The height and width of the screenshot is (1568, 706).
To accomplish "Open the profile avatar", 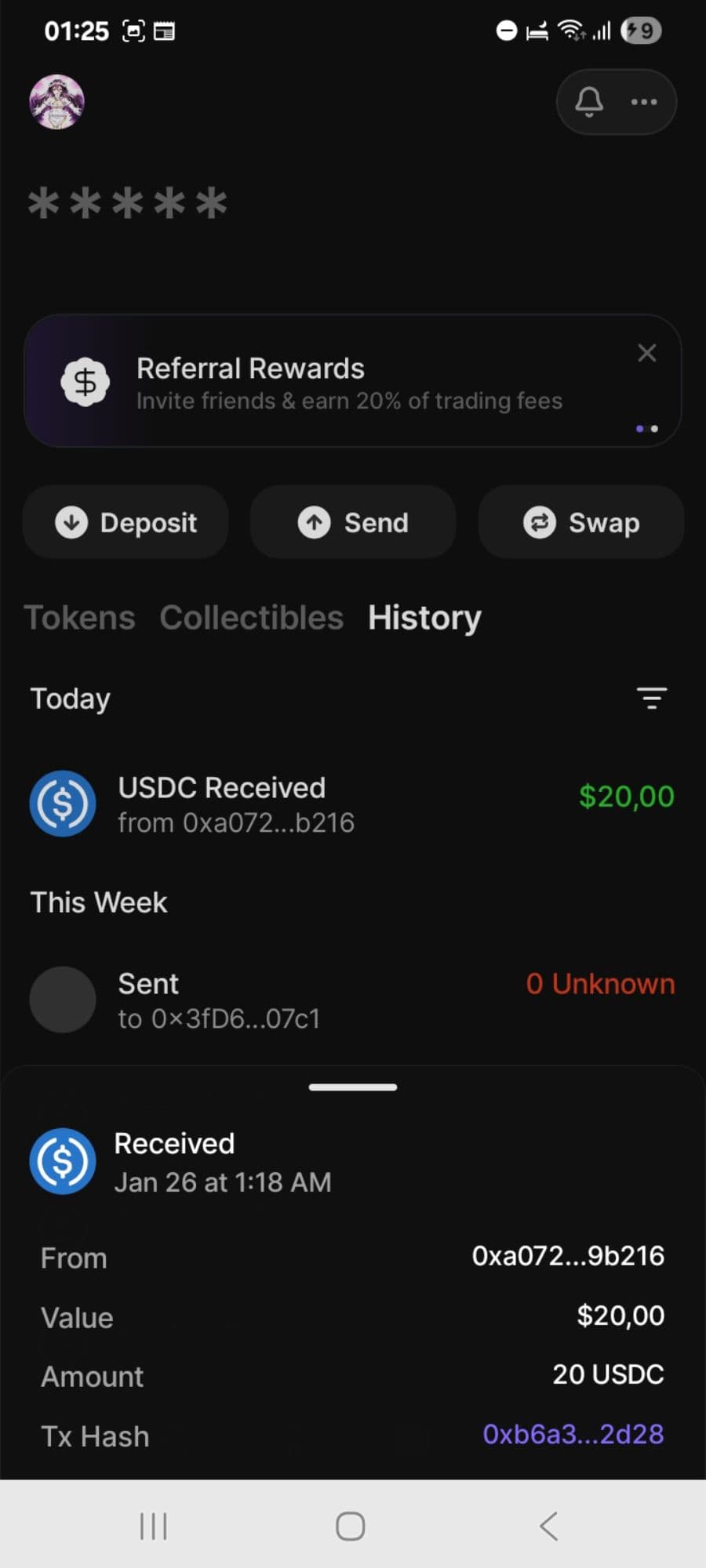I will (x=56, y=102).
